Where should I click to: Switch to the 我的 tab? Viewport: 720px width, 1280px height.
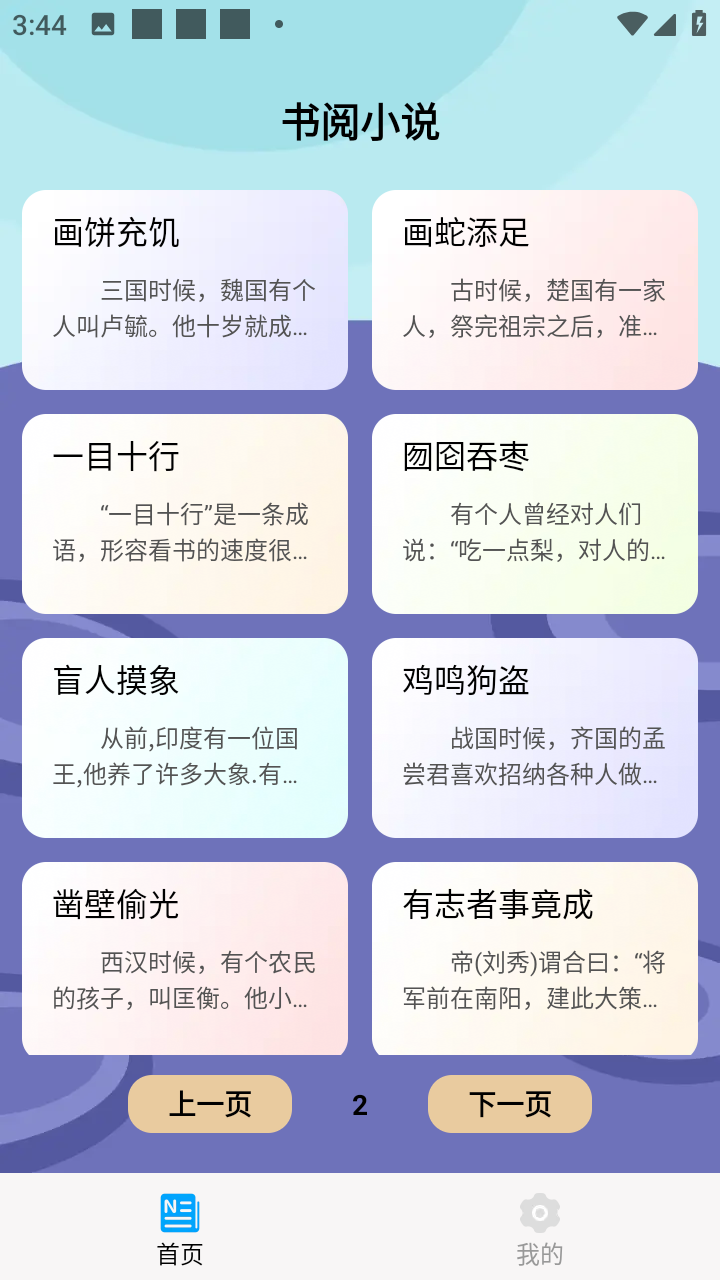(540, 1228)
